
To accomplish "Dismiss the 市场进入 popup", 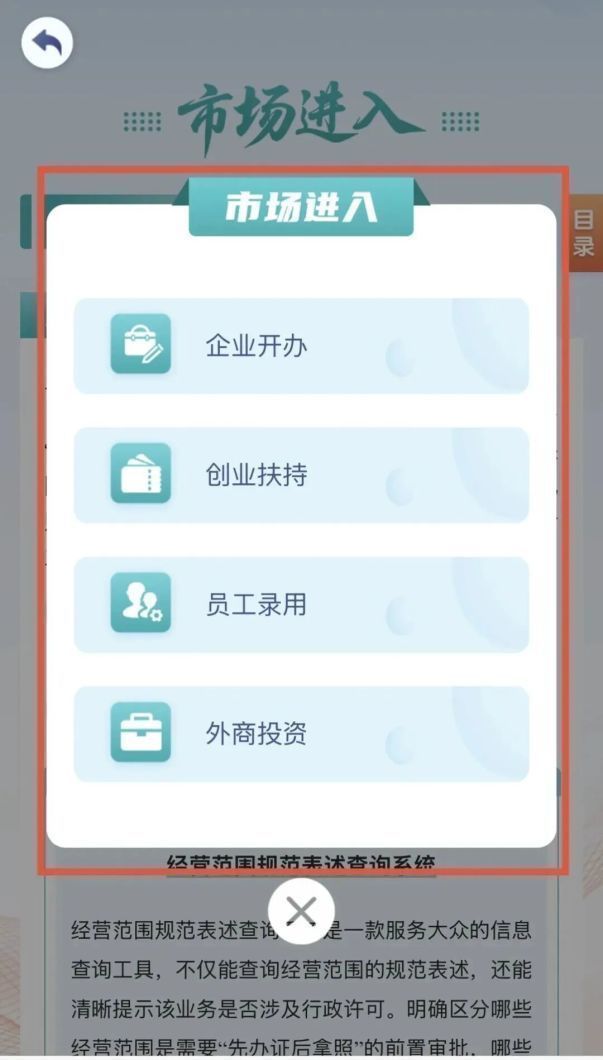I will [x=301, y=911].
